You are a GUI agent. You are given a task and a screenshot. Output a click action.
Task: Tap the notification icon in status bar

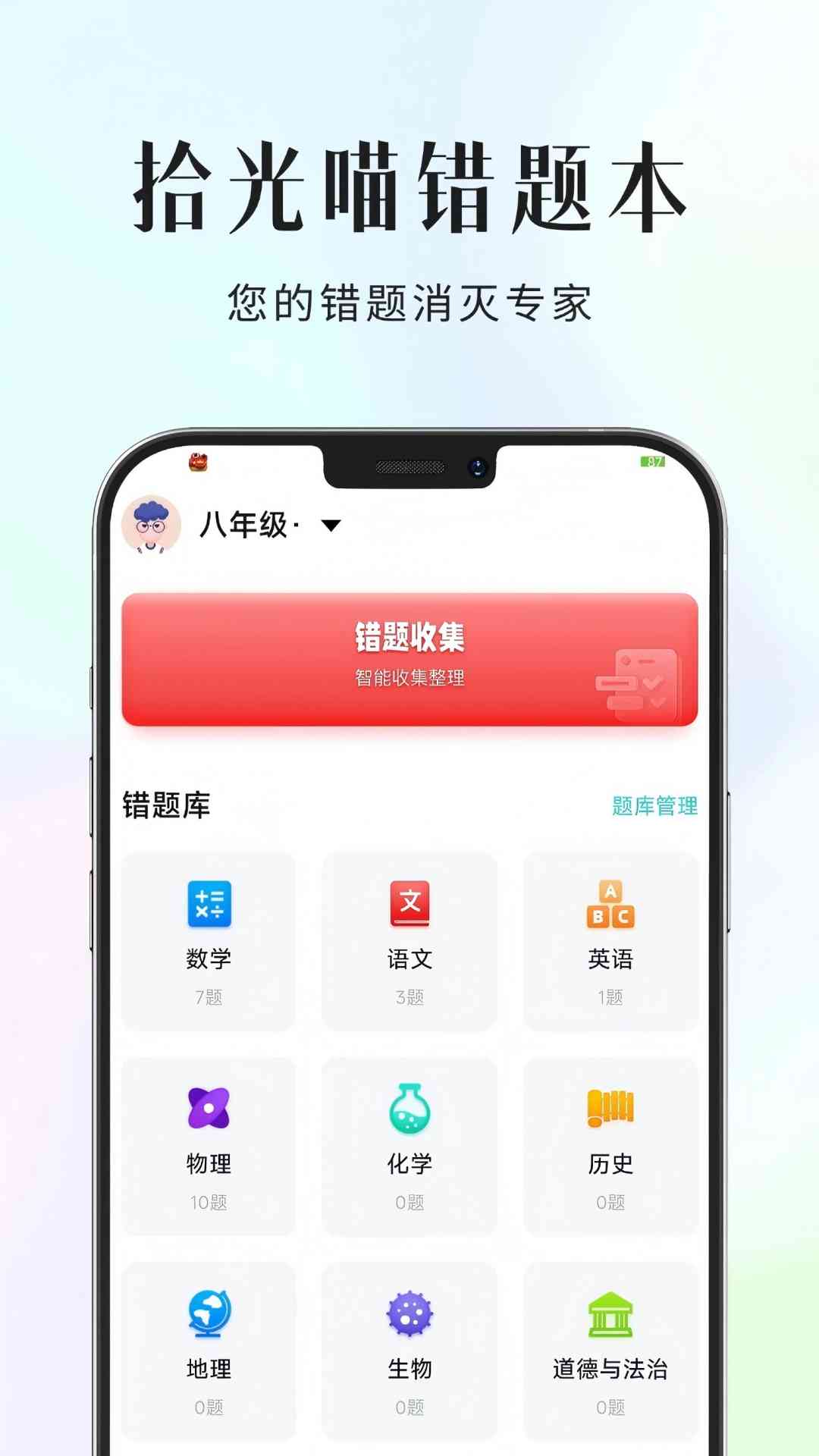(196, 463)
